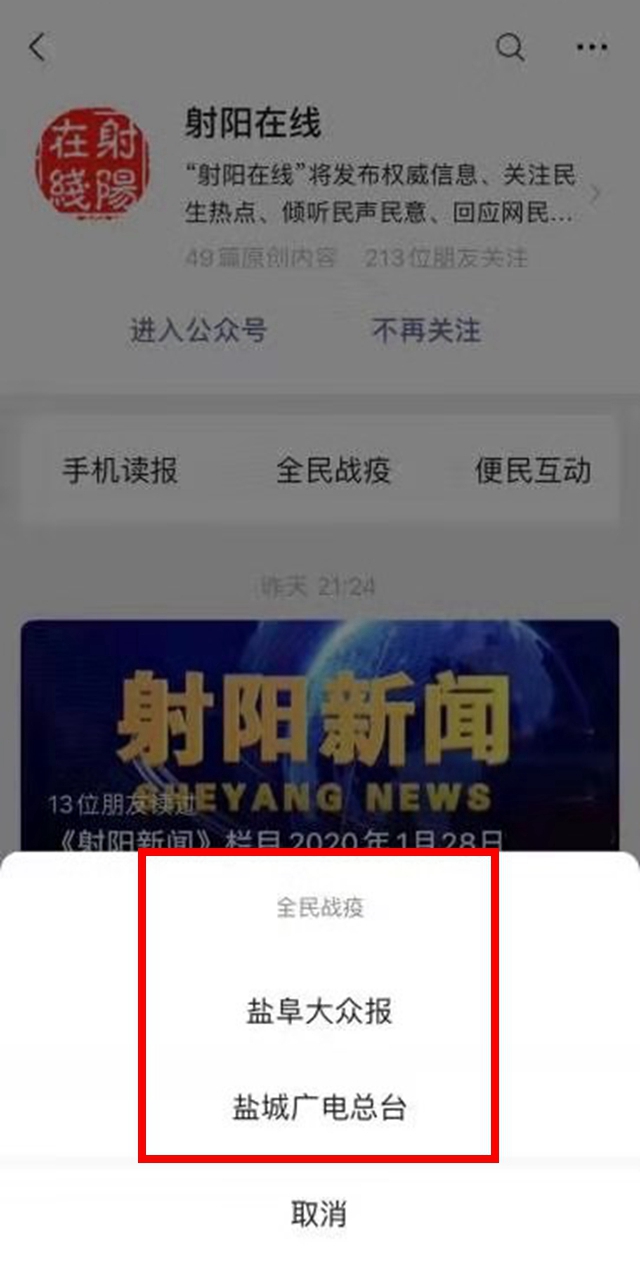The image size is (640, 1264).
Task: Select 盐阜大众报 from the menu
Action: 319,1011
